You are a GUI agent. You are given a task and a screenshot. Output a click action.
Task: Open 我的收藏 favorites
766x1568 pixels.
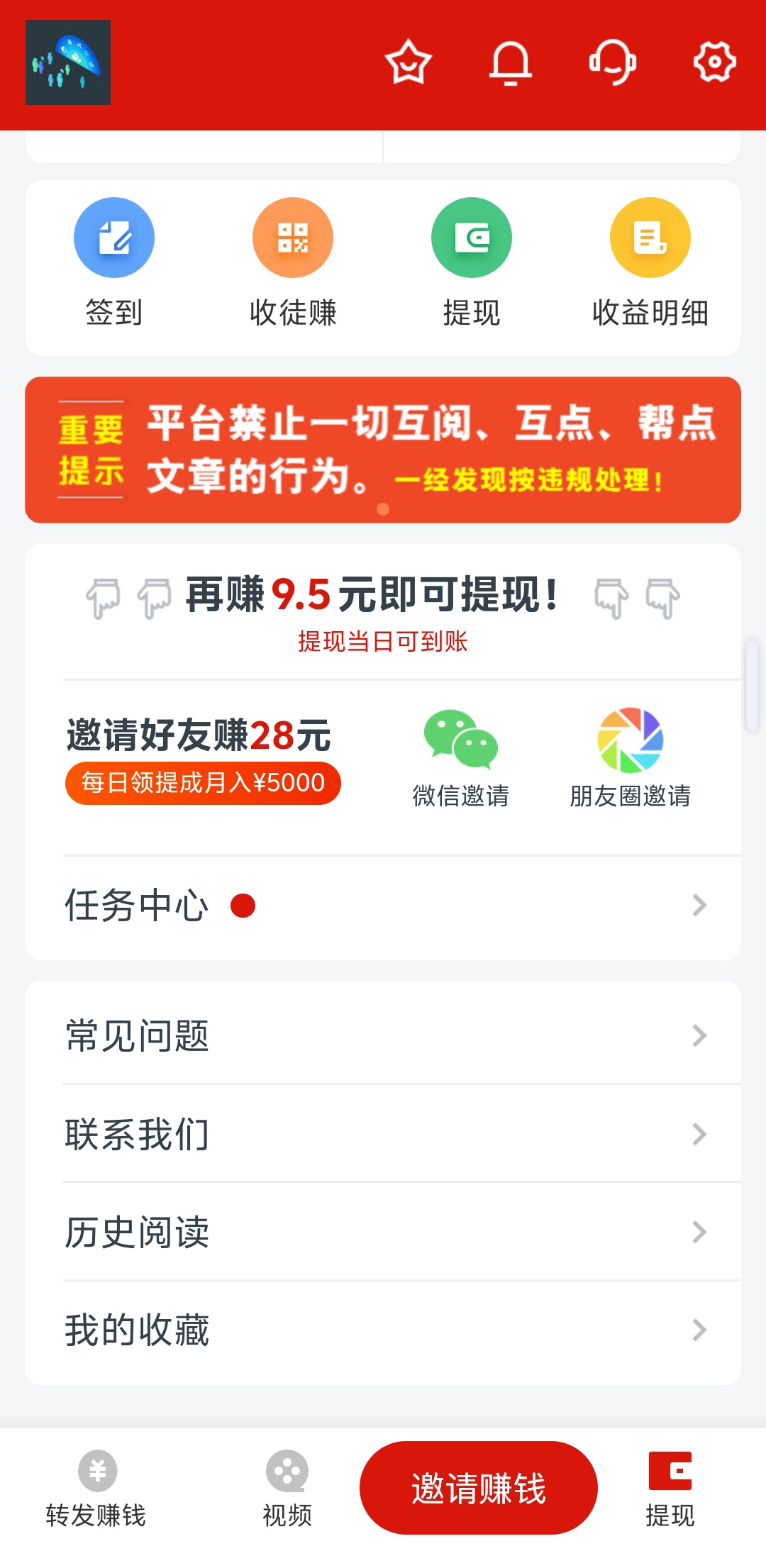click(x=383, y=1330)
